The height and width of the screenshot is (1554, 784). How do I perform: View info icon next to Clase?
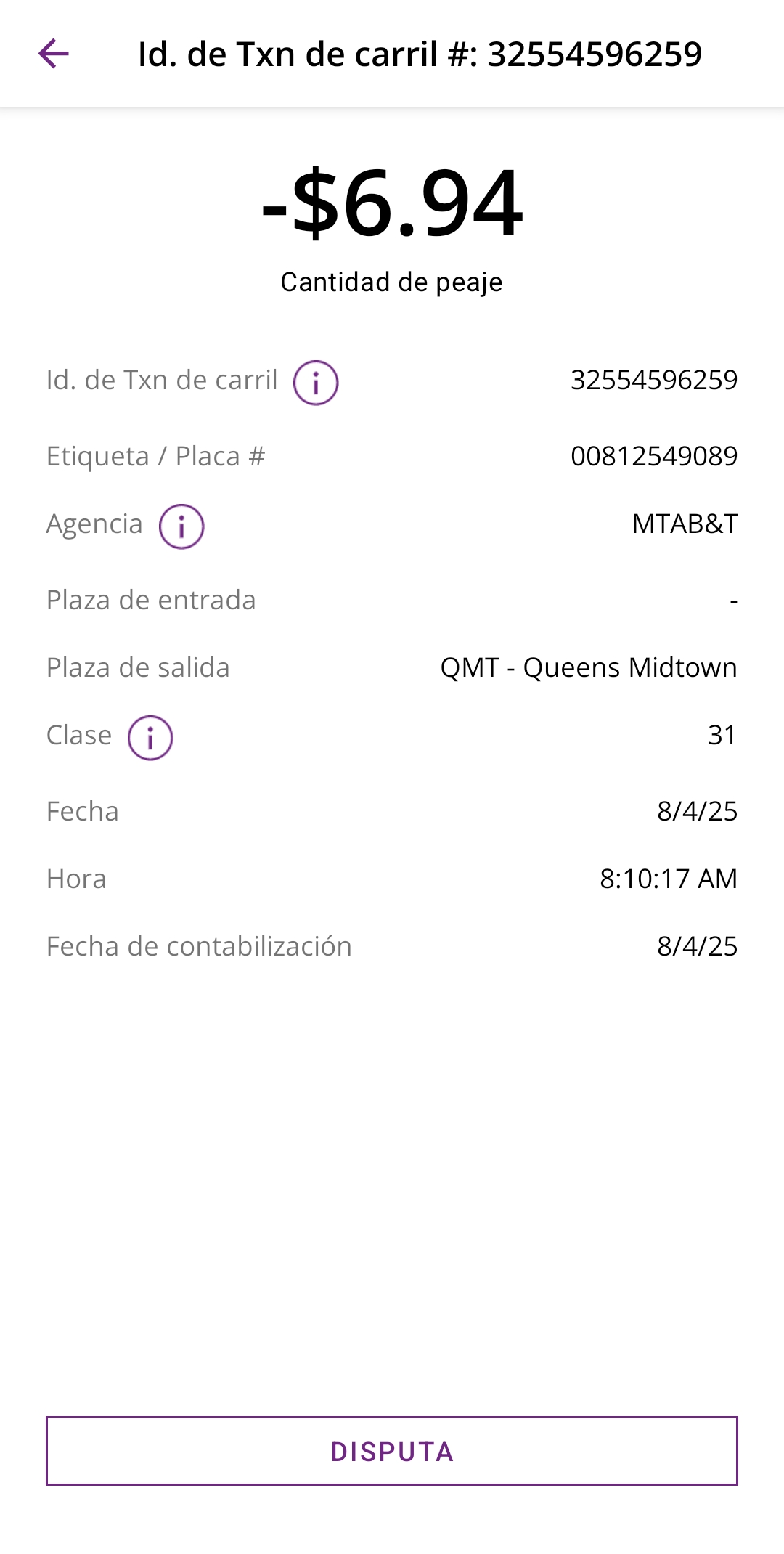(x=150, y=738)
